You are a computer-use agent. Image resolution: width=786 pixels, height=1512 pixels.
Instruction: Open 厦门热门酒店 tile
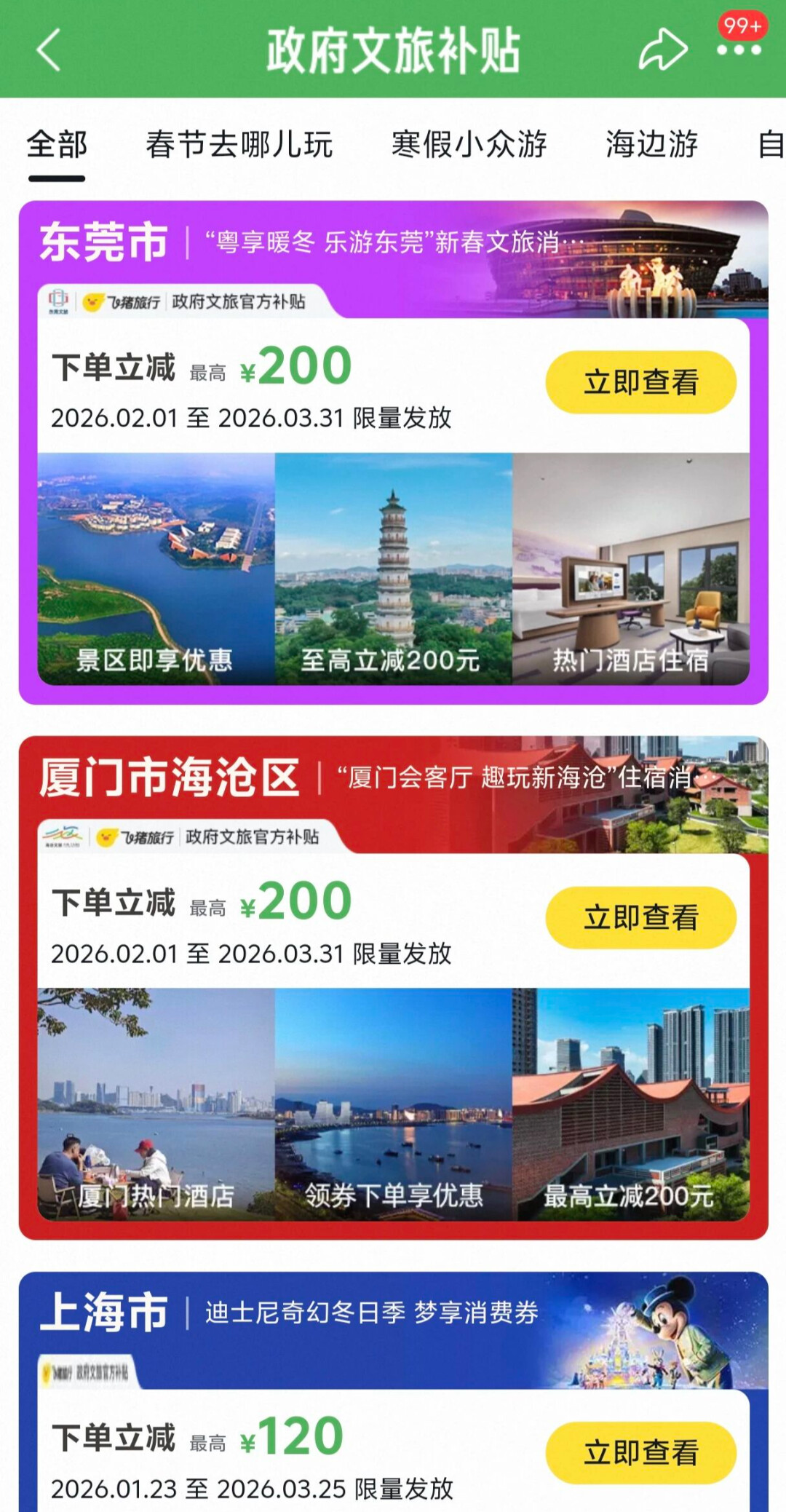click(156, 1104)
